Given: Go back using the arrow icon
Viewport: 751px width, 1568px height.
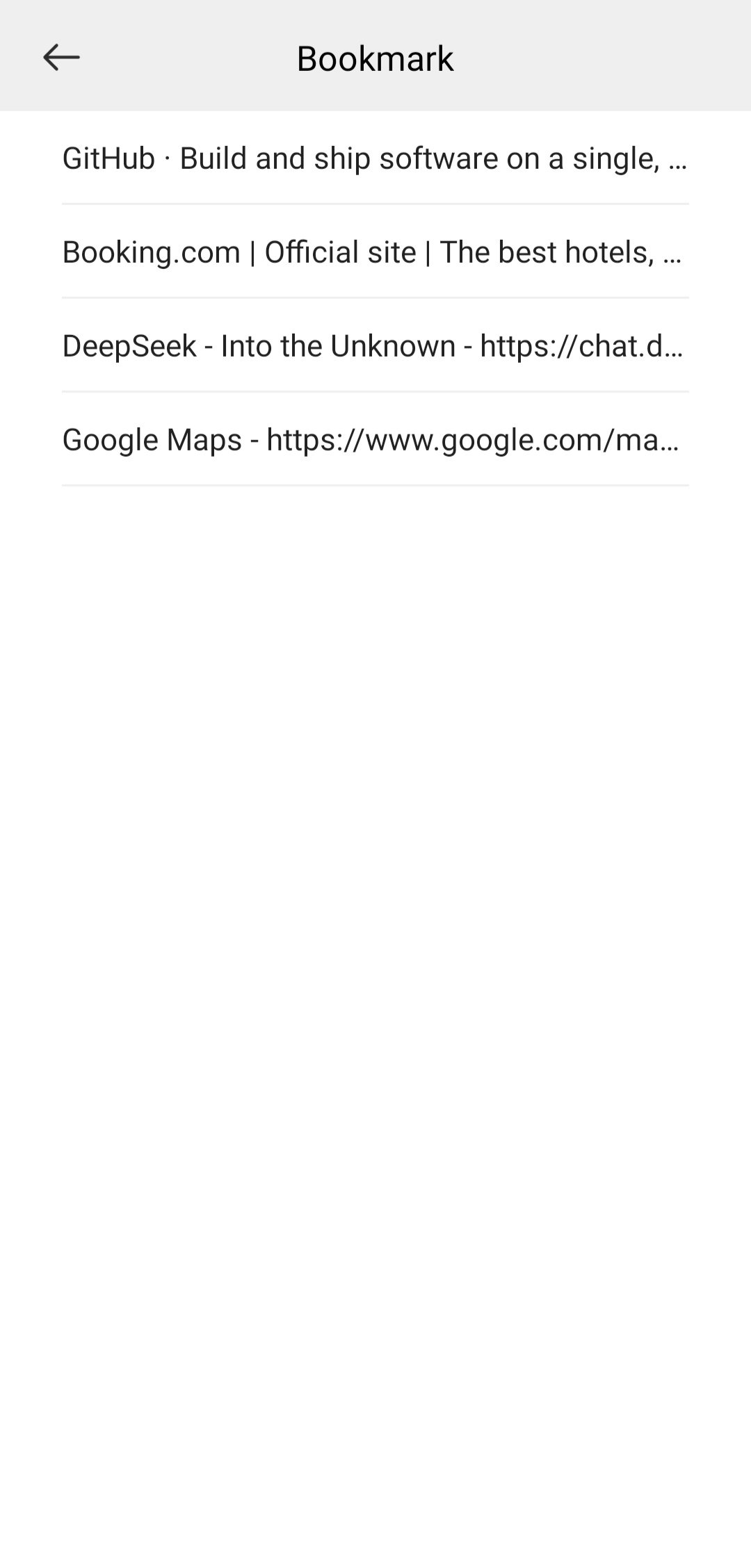Looking at the screenshot, I should pos(61,58).
